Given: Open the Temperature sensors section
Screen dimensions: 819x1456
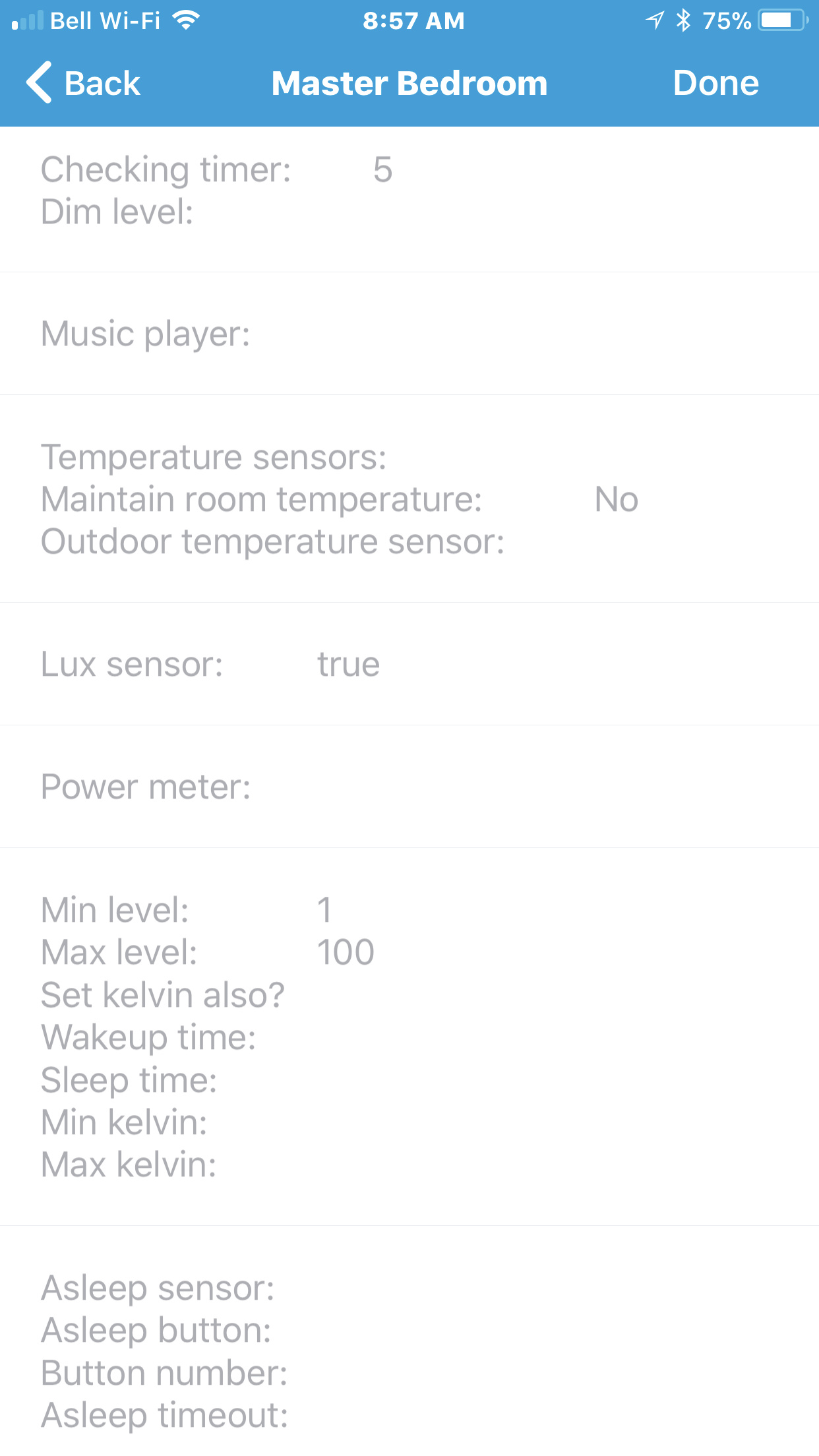Looking at the screenshot, I should pyautogui.click(x=409, y=499).
